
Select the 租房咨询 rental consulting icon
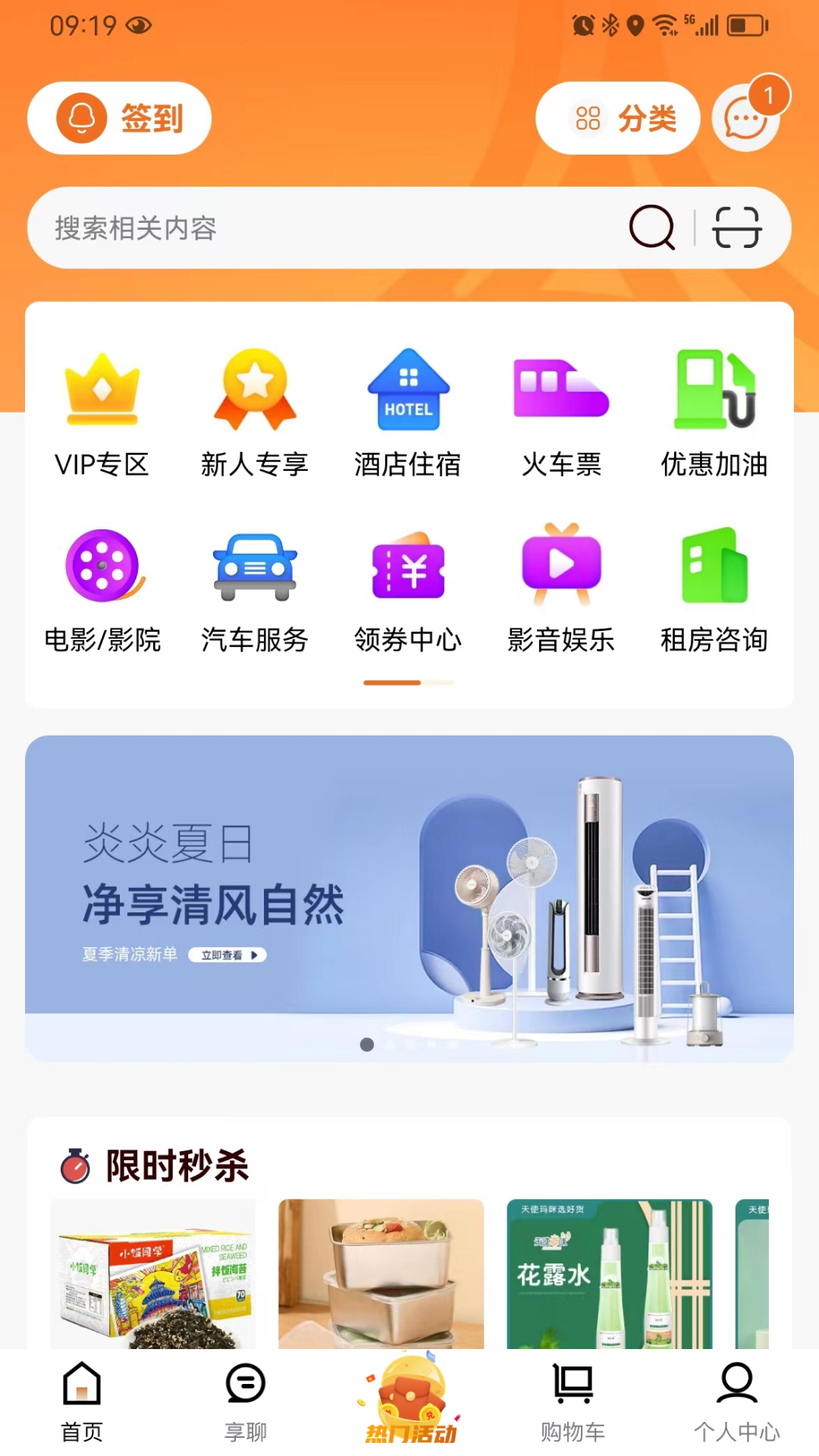point(714,566)
